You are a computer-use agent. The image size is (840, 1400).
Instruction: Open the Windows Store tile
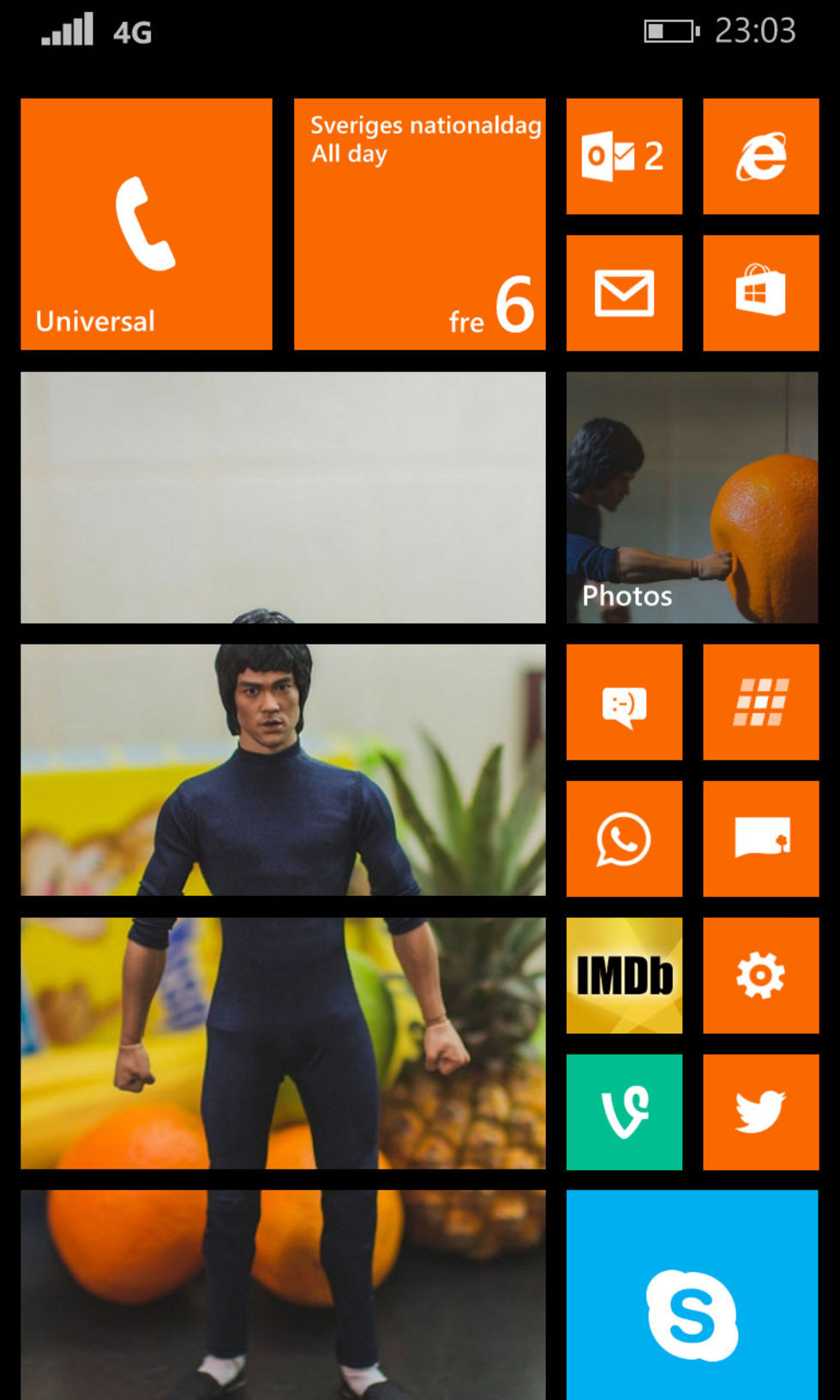click(760, 292)
